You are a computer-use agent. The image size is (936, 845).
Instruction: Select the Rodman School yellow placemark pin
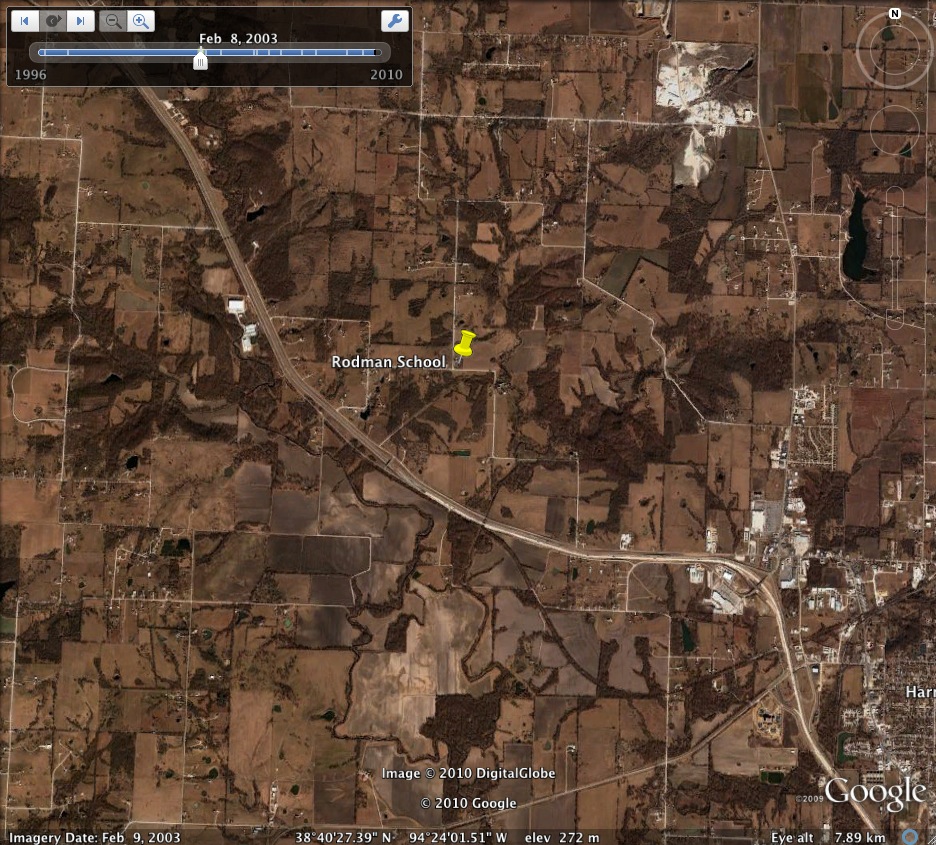(463, 344)
